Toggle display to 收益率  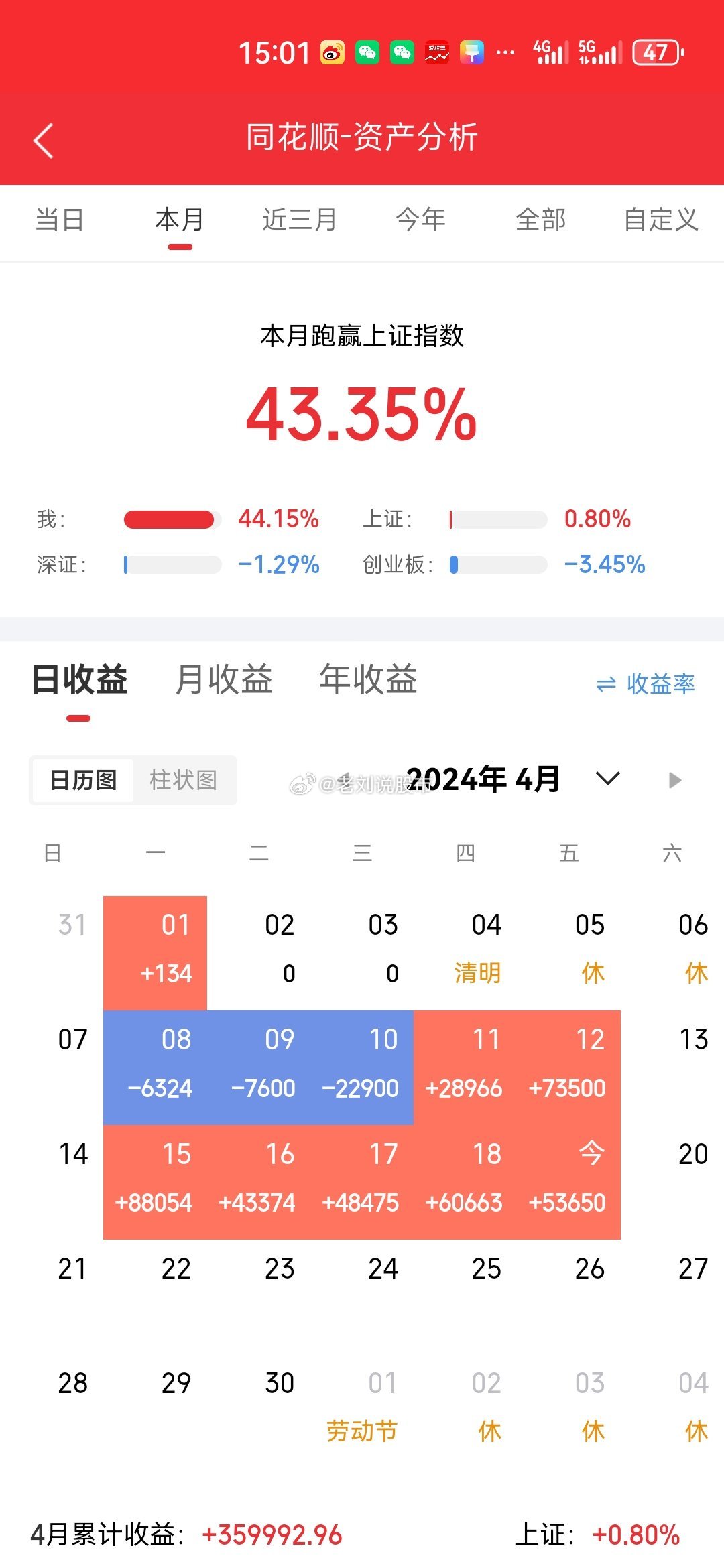tap(646, 684)
